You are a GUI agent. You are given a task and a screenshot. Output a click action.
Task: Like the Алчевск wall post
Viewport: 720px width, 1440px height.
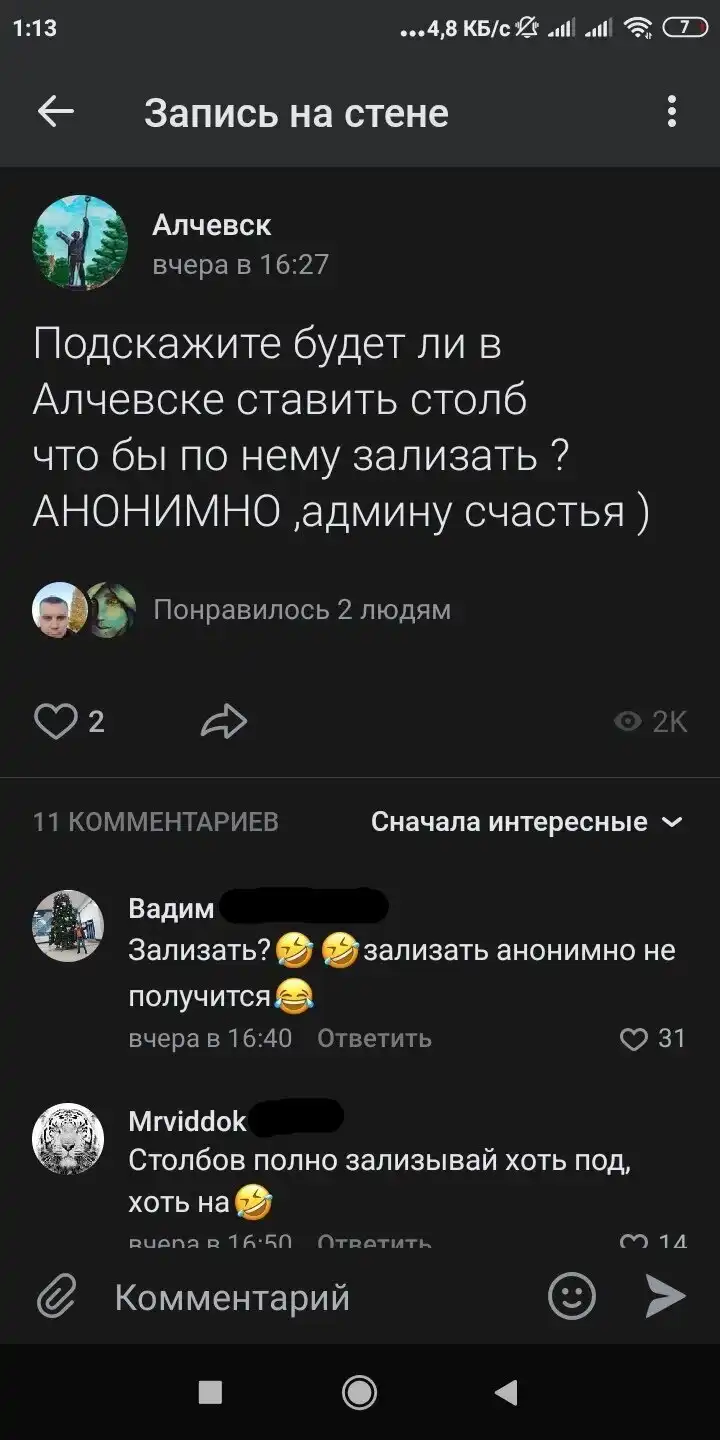pyautogui.click(x=56, y=720)
